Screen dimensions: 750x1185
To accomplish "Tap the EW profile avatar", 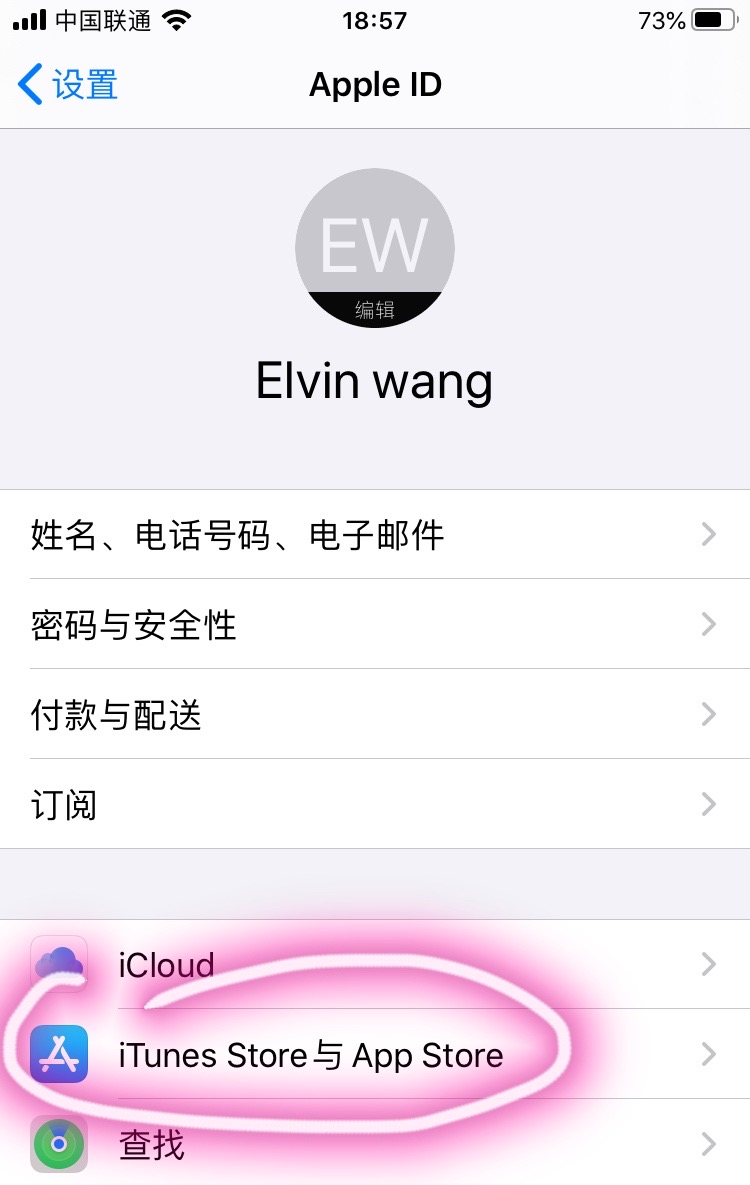I will click(x=374, y=240).
